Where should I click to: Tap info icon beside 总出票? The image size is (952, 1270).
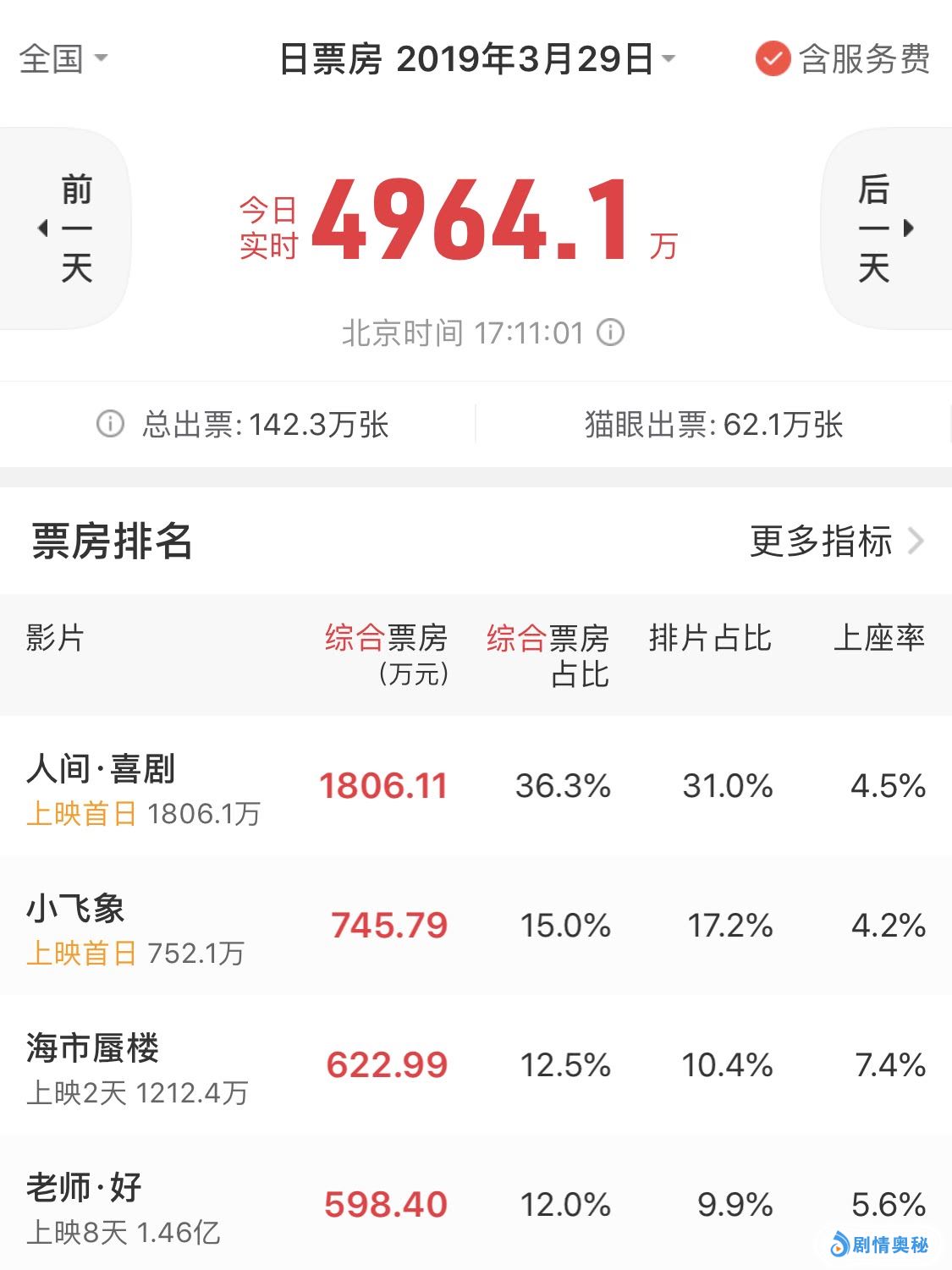(110, 423)
